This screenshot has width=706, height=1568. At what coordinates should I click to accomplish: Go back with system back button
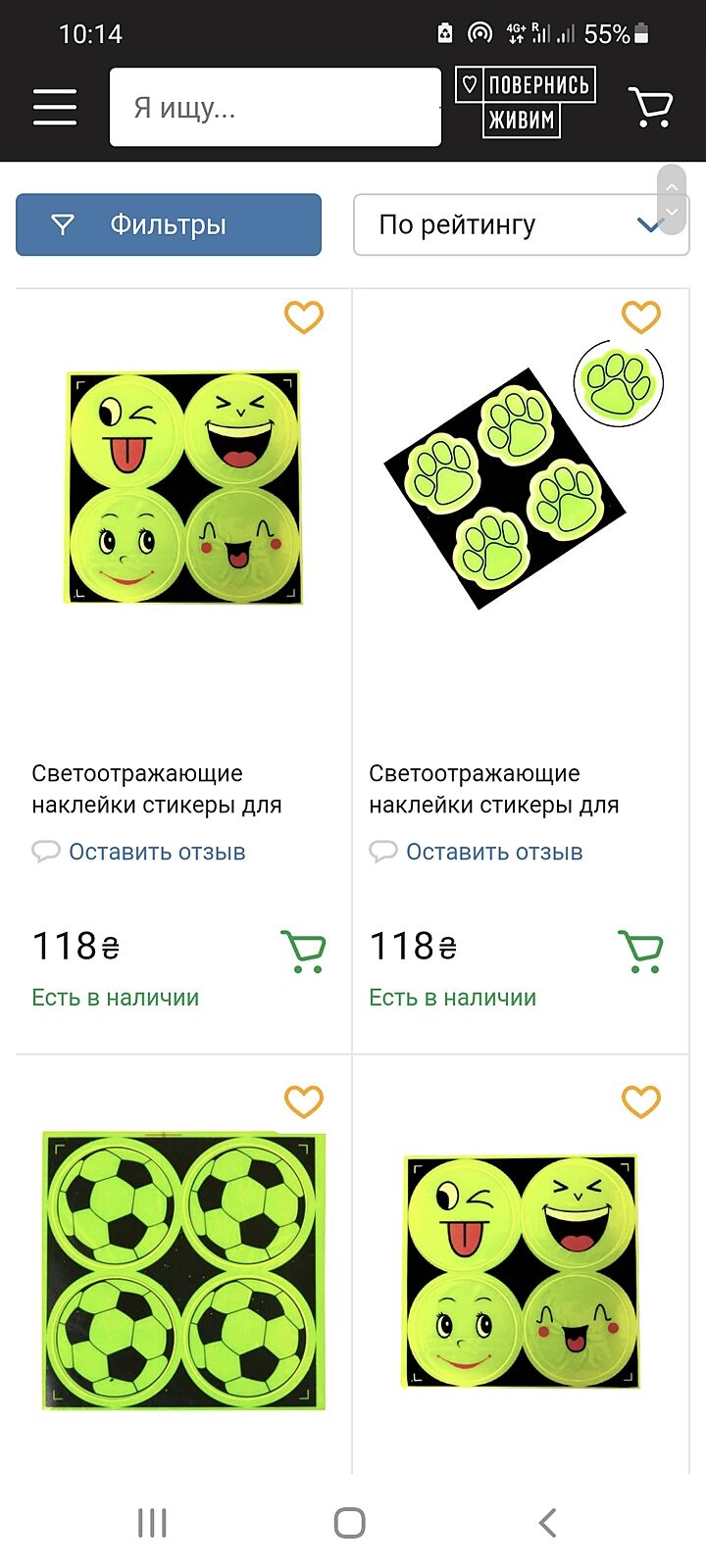click(x=547, y=1522)
